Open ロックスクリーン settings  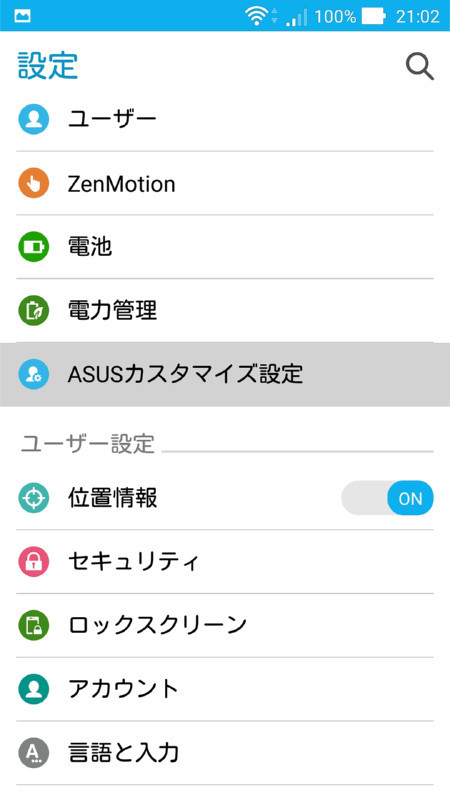coord(225,626)
